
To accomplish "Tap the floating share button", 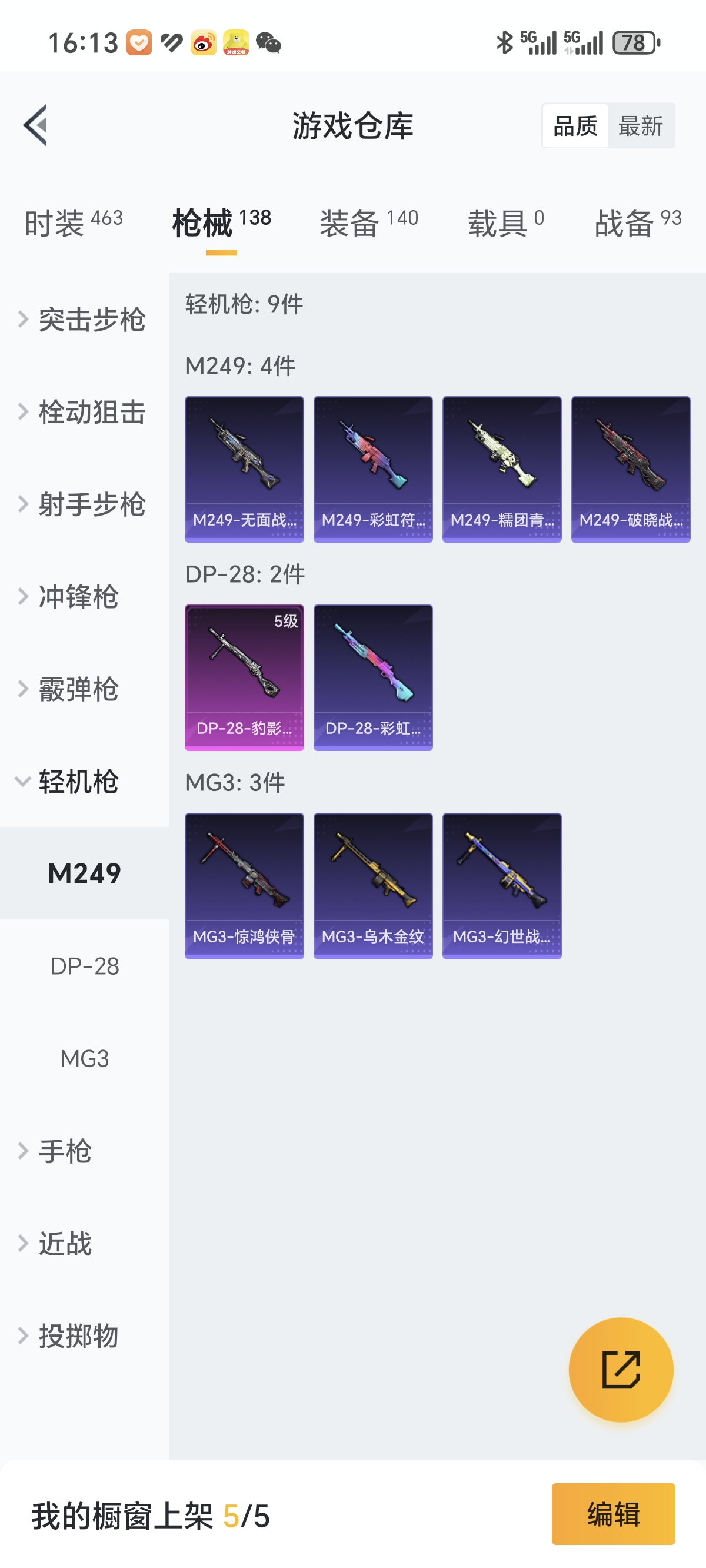I will 621,1370.
